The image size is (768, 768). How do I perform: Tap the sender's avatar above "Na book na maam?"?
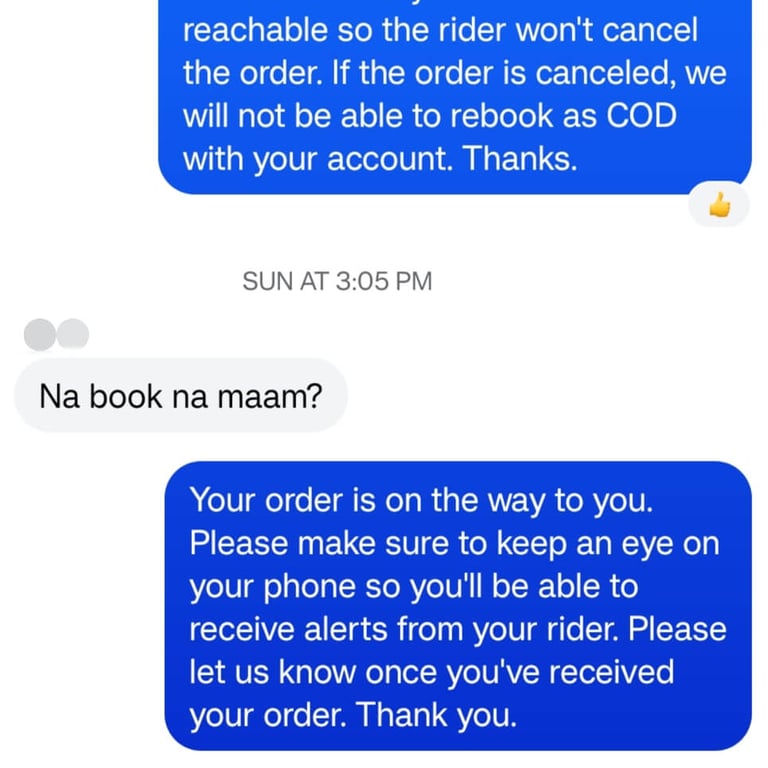point(56,334)
